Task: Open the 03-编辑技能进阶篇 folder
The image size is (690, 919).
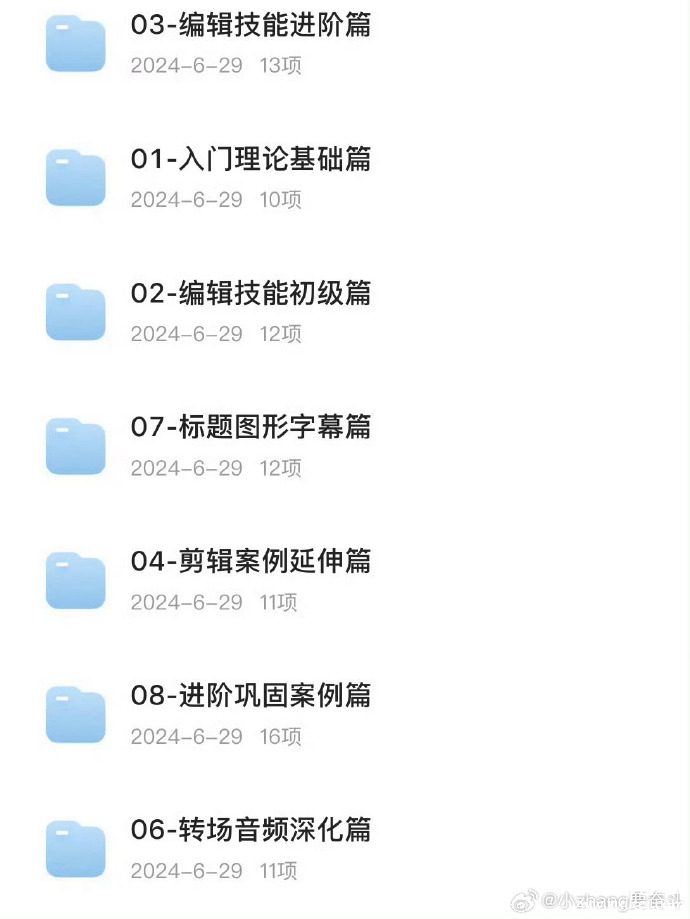Action: click(x=250, y=26)
